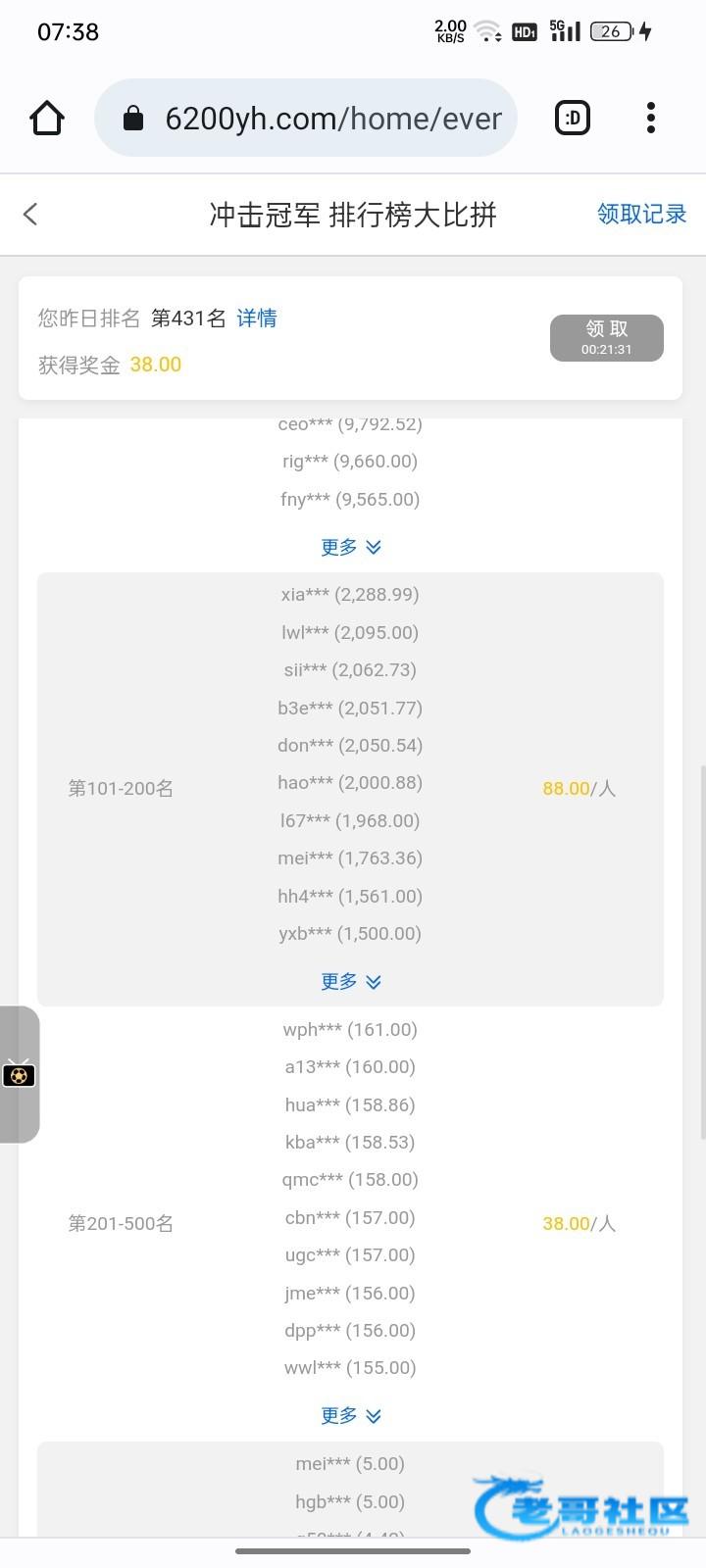This screenshot has height=1568, width=706.
Task: Open 详情 link next to yesterday's ranking
Action: (x=257, y=318)
